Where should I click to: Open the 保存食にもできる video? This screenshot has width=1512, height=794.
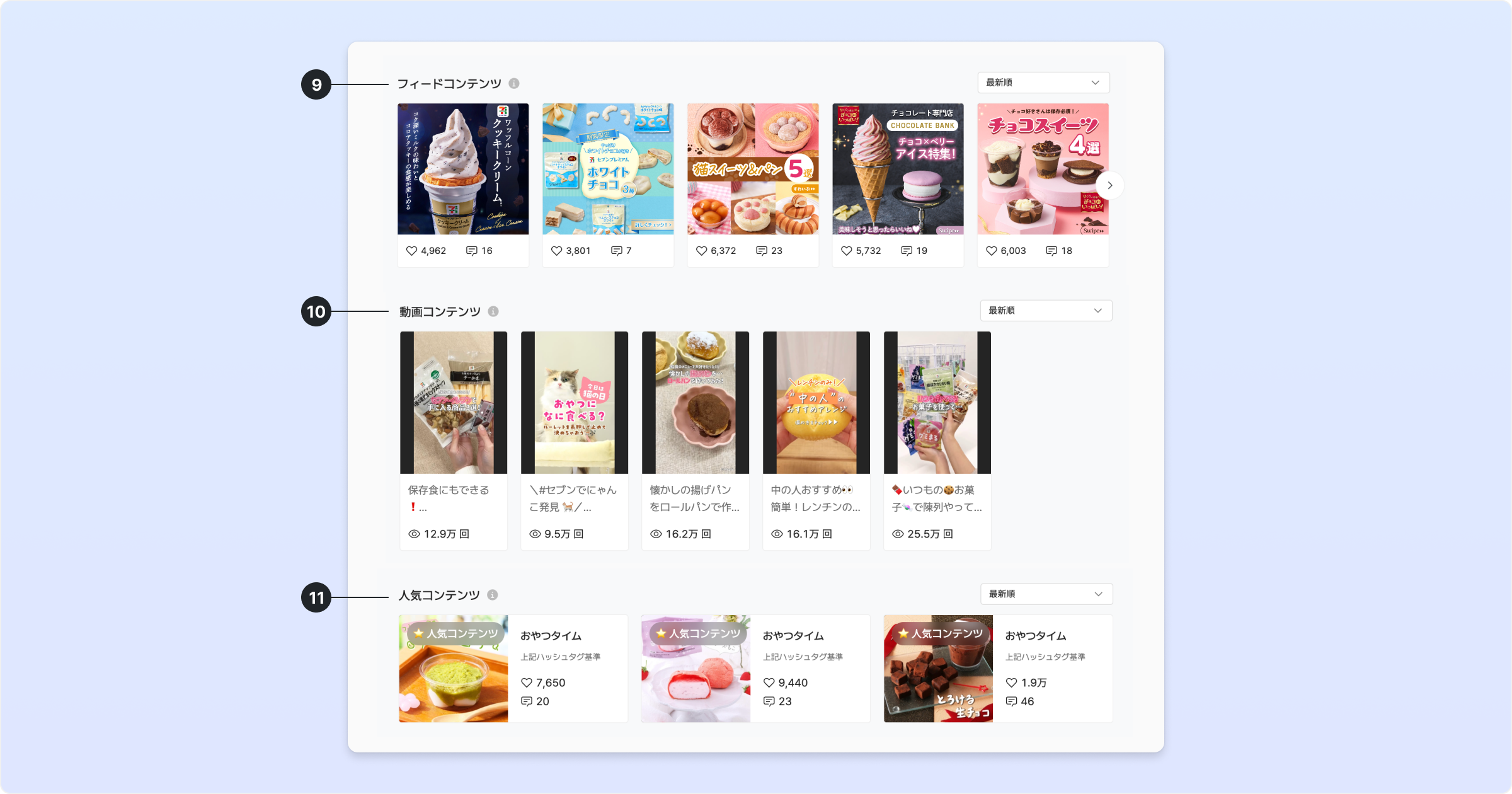coord(454,403)
